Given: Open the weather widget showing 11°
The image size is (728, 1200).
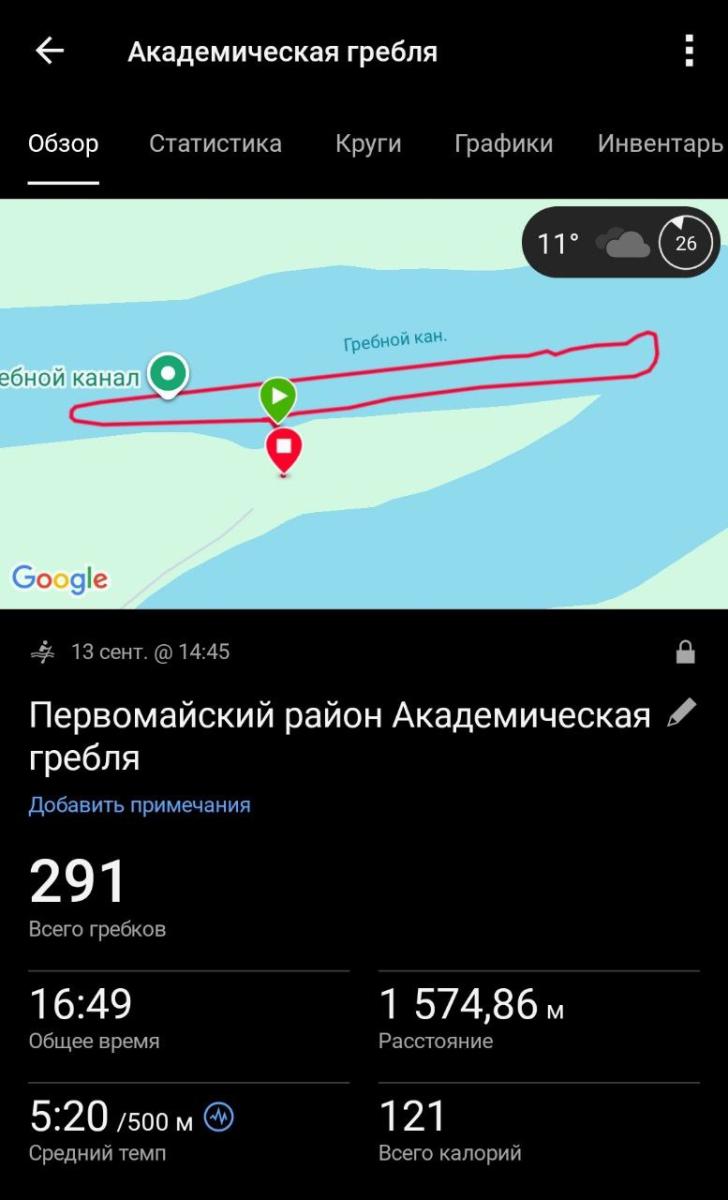Looking at the screenshot, I should 620,243.
